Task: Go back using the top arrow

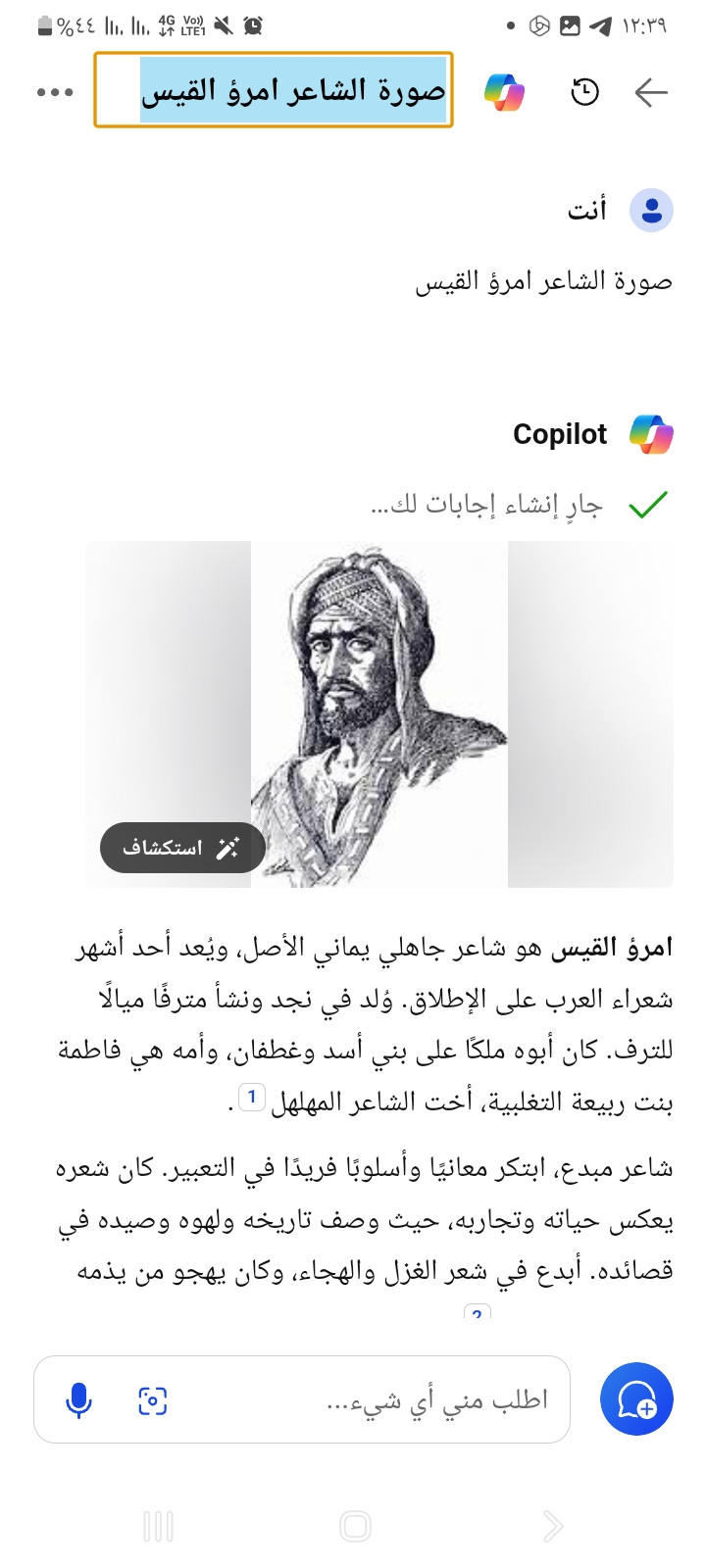Action: pos(650,92)
